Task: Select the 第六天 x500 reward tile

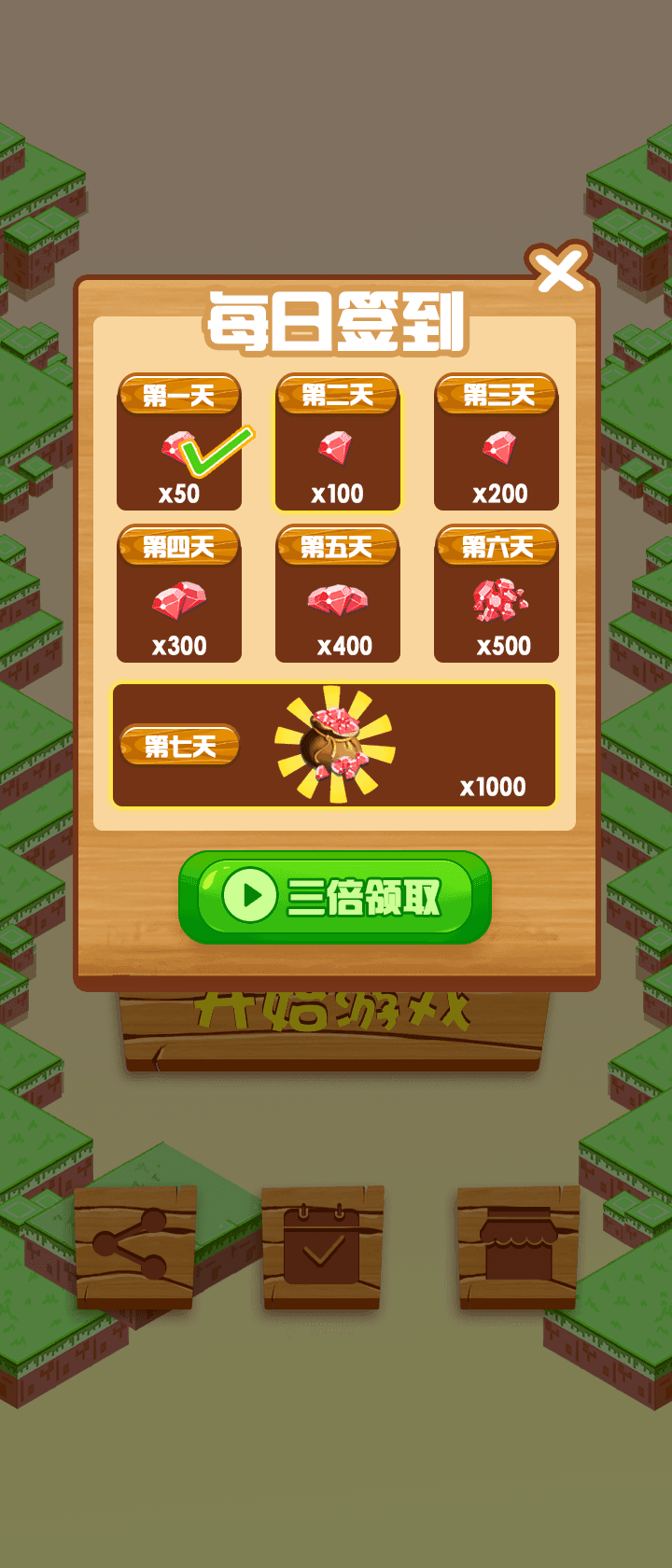Action: click(497, 595)
